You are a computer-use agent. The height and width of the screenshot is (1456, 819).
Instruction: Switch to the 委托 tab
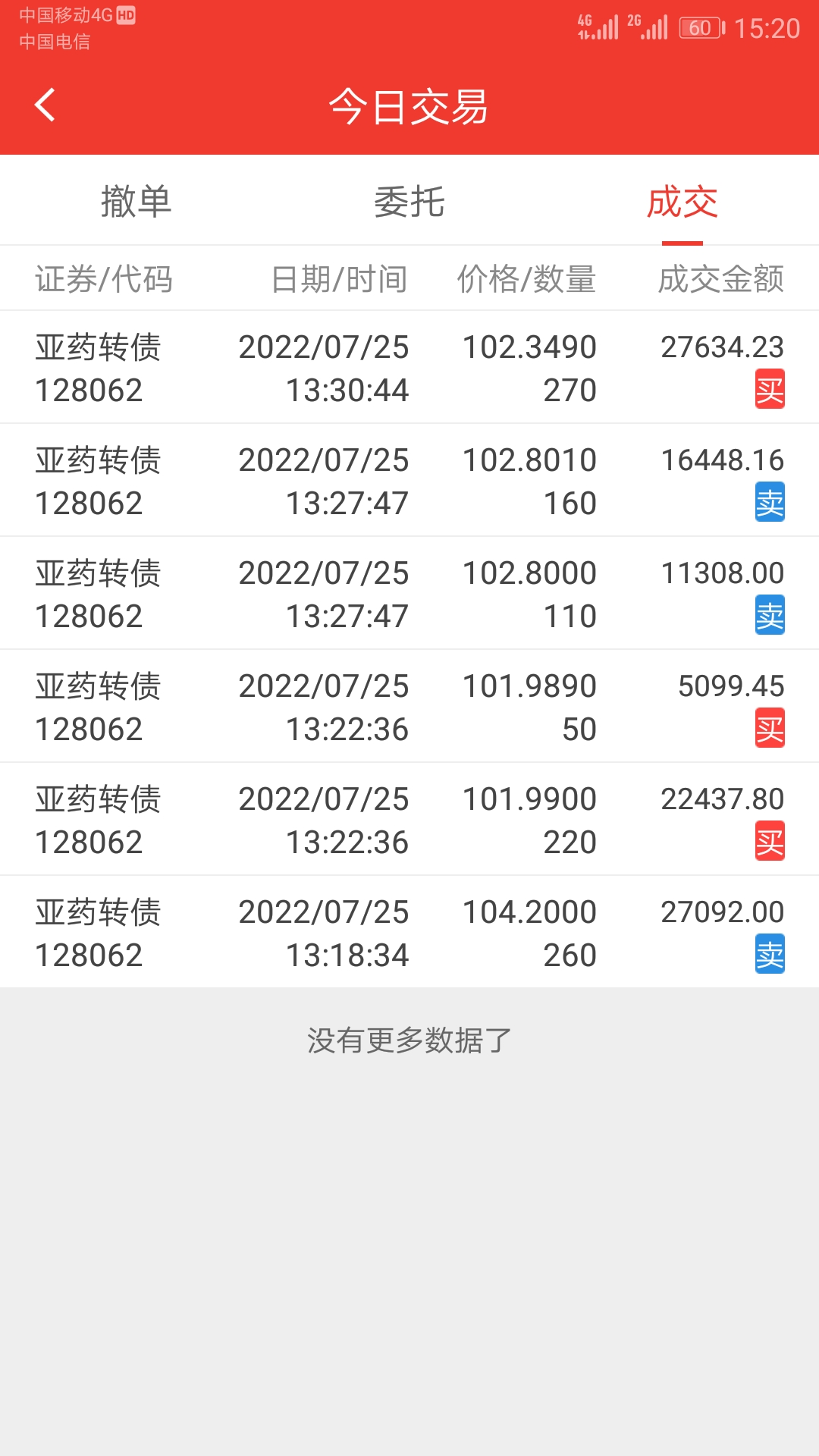[x=409, y=202]
